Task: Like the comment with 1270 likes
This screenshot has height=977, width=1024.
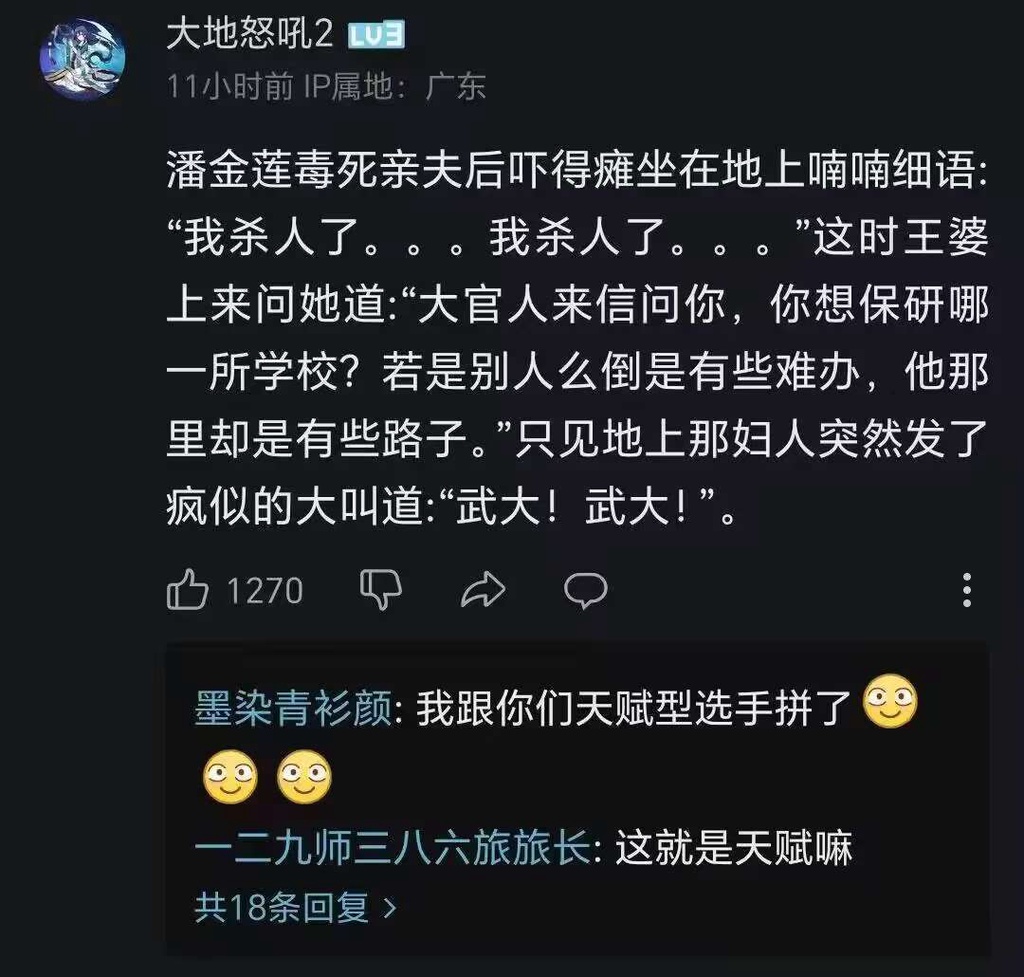Action: click(x=187, y=591)
